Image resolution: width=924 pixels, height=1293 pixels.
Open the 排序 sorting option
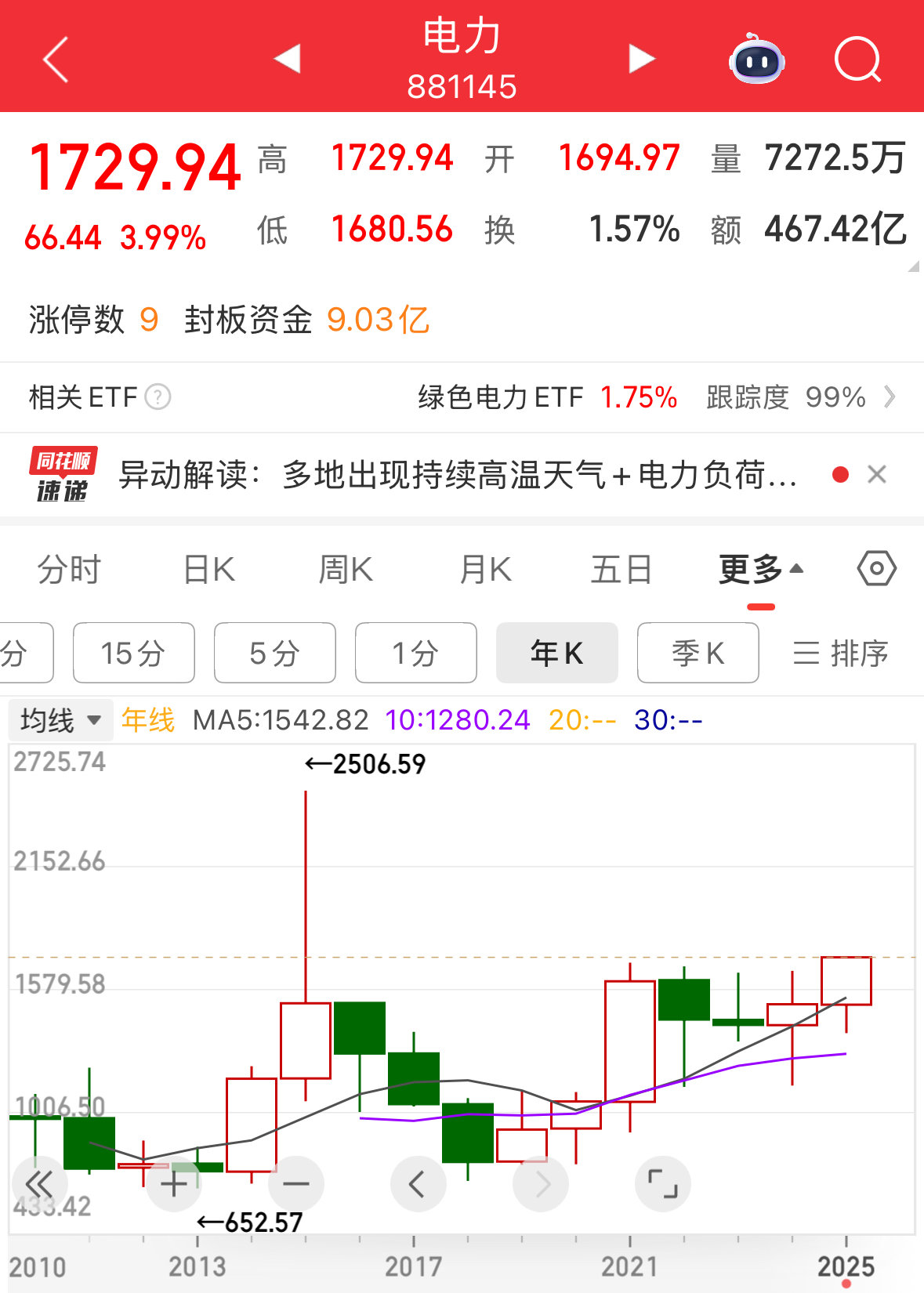pos(840,653)
